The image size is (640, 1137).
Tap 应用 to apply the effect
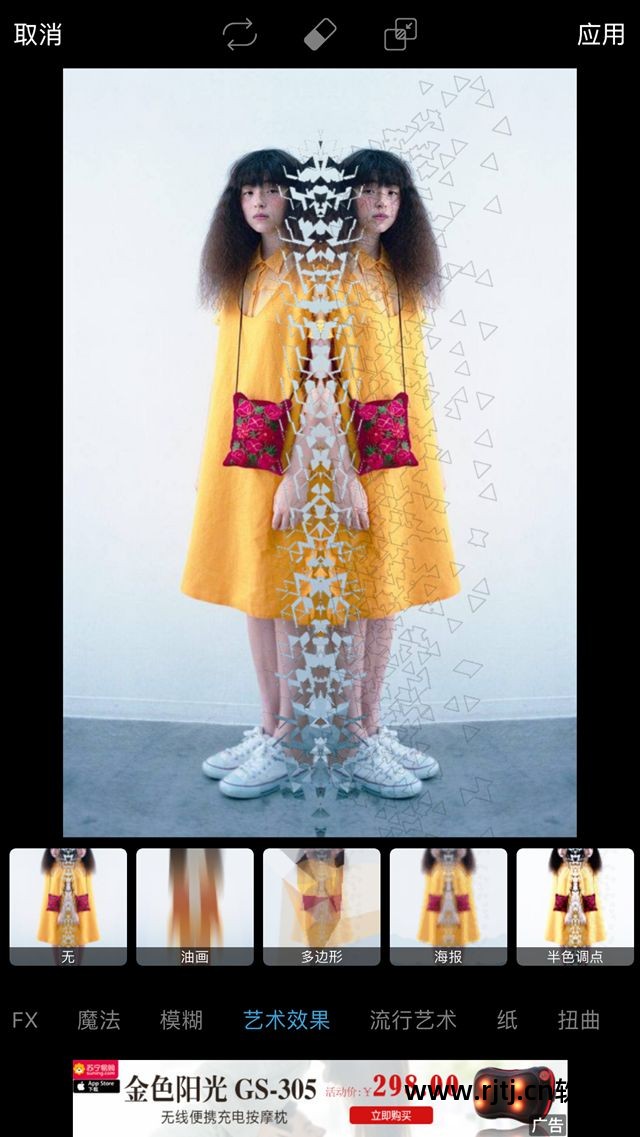coord(600,34)
